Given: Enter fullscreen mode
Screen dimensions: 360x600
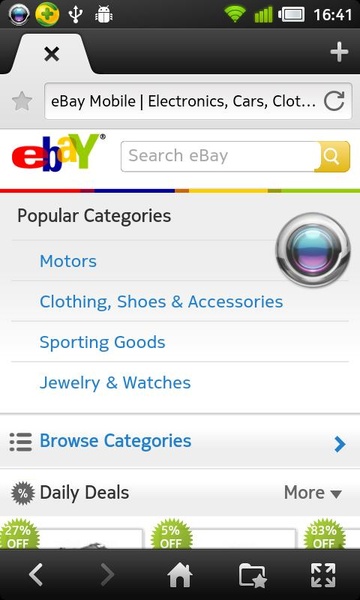Looking at the screenshot, I should pos(323,575).
